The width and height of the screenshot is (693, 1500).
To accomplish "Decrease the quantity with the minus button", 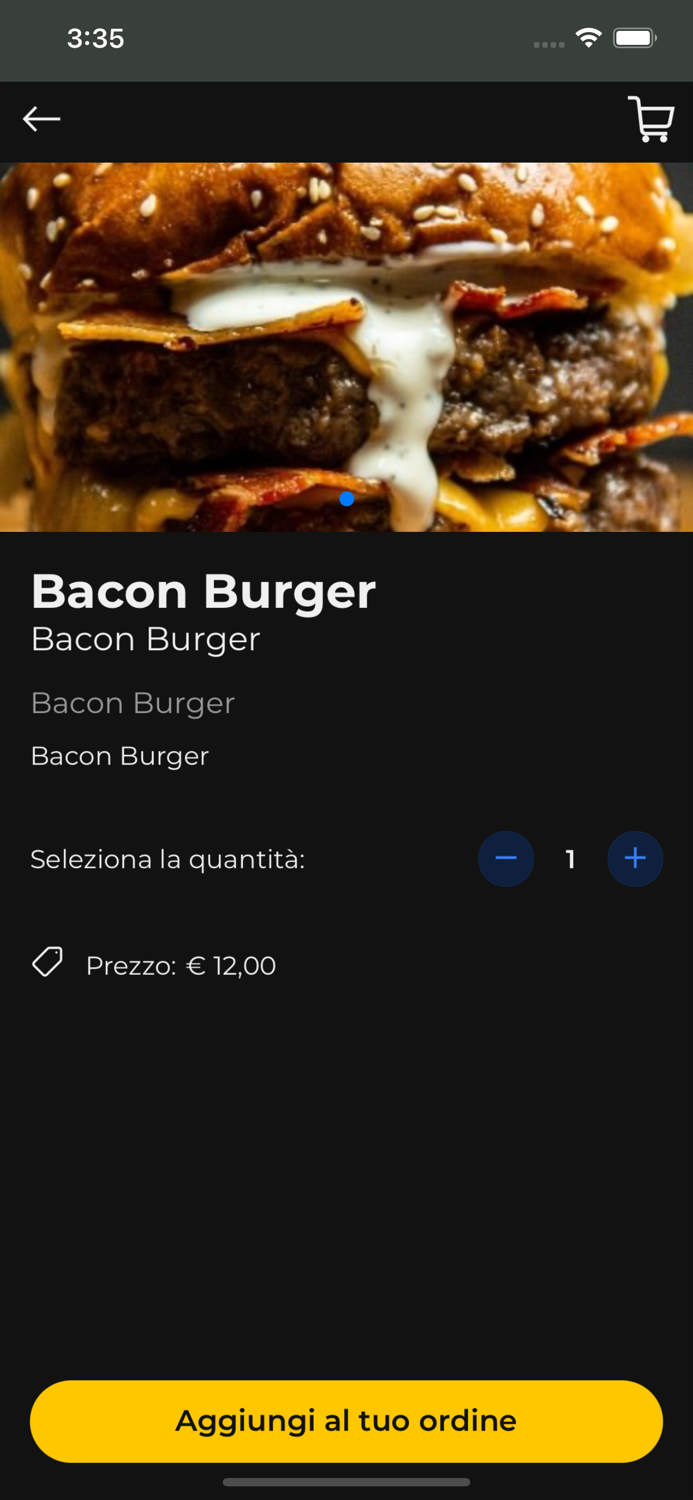I will tap(506, 858).
